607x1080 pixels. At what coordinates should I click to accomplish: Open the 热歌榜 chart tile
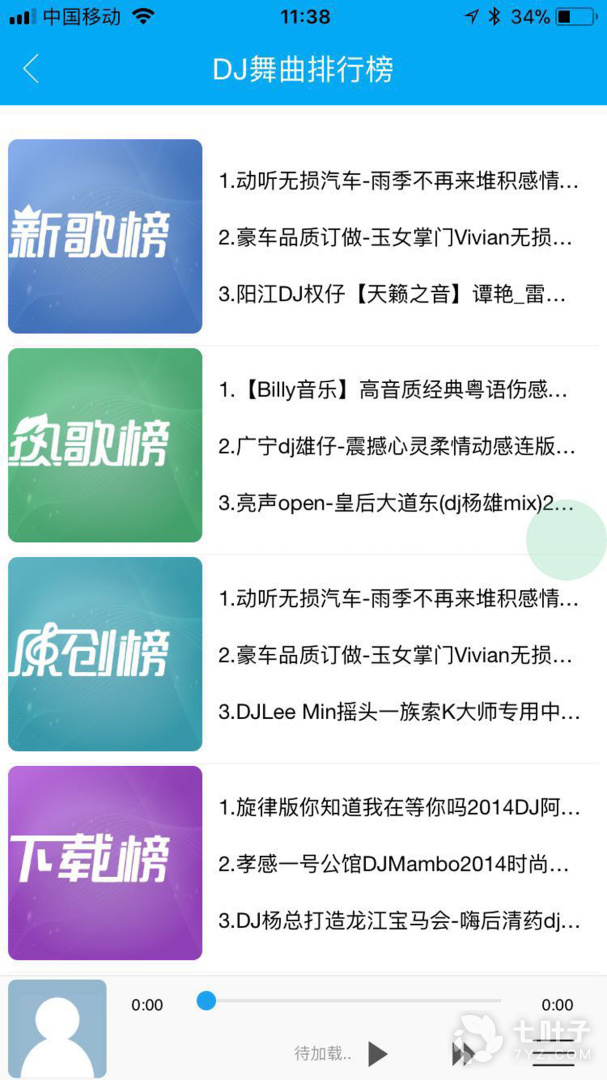pos(105,445)
